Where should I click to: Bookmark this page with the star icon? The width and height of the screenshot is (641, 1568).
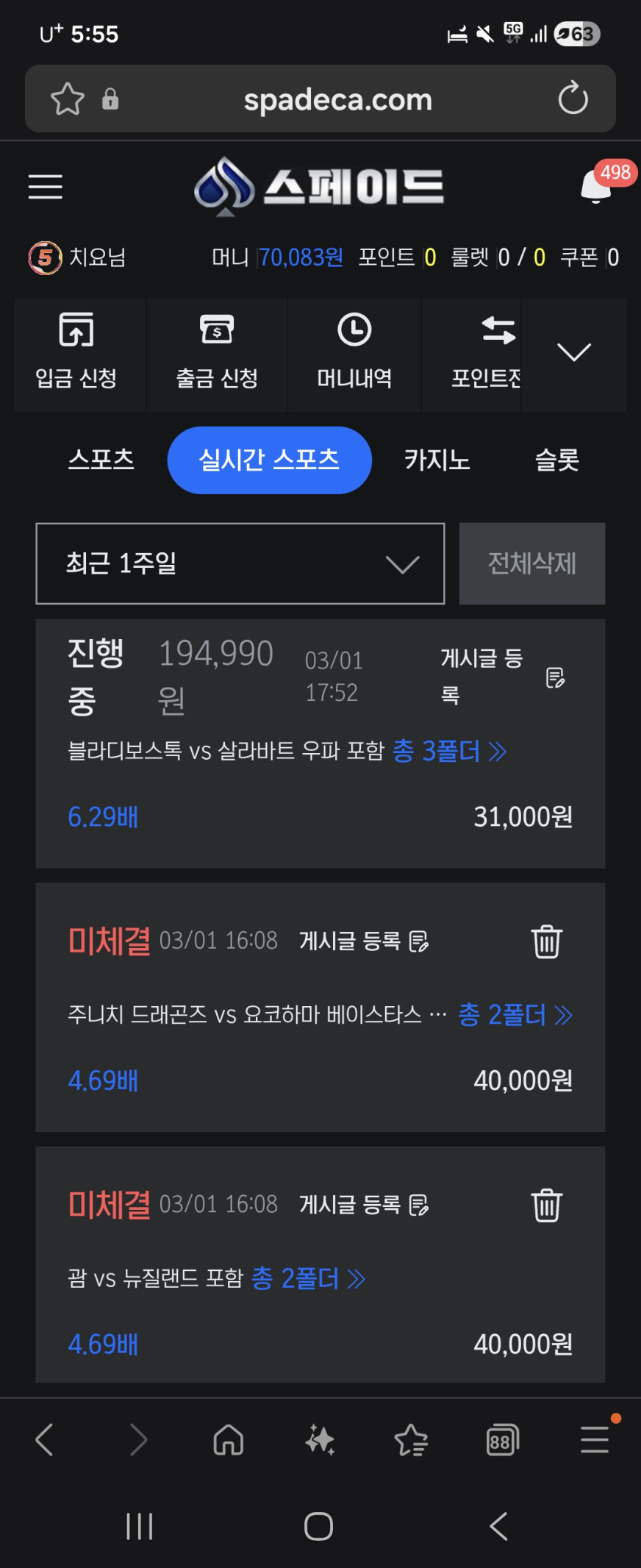pos(68,99)
